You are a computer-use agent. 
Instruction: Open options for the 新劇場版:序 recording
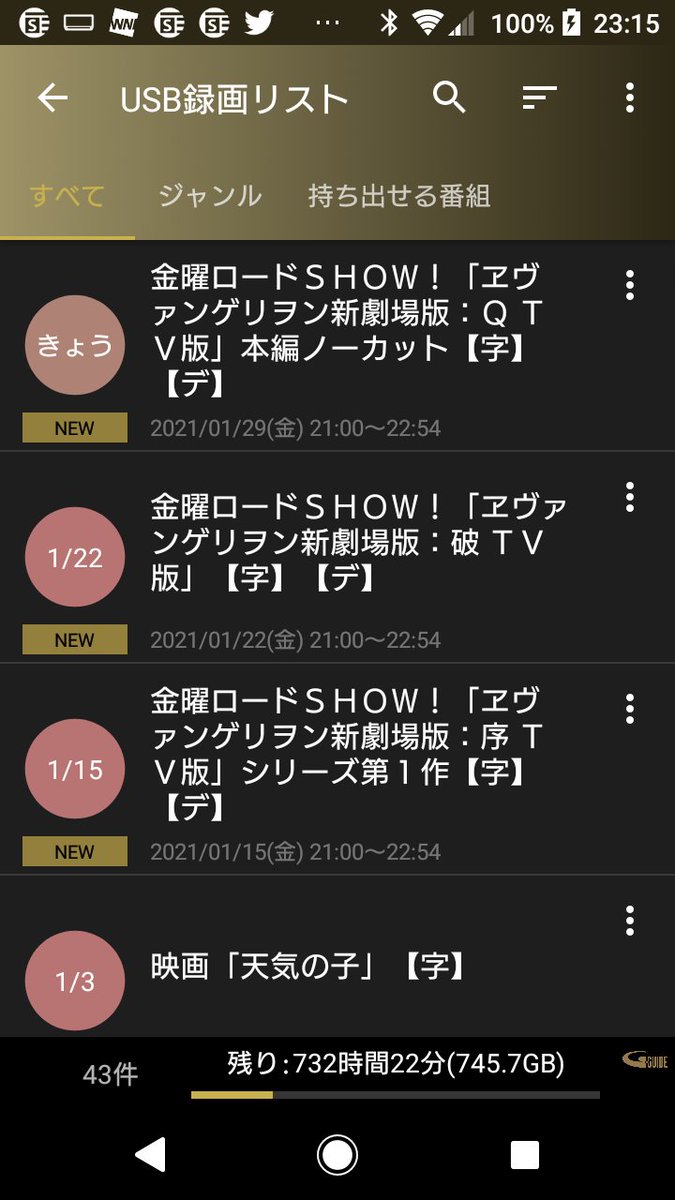click(x=629, y=709)
